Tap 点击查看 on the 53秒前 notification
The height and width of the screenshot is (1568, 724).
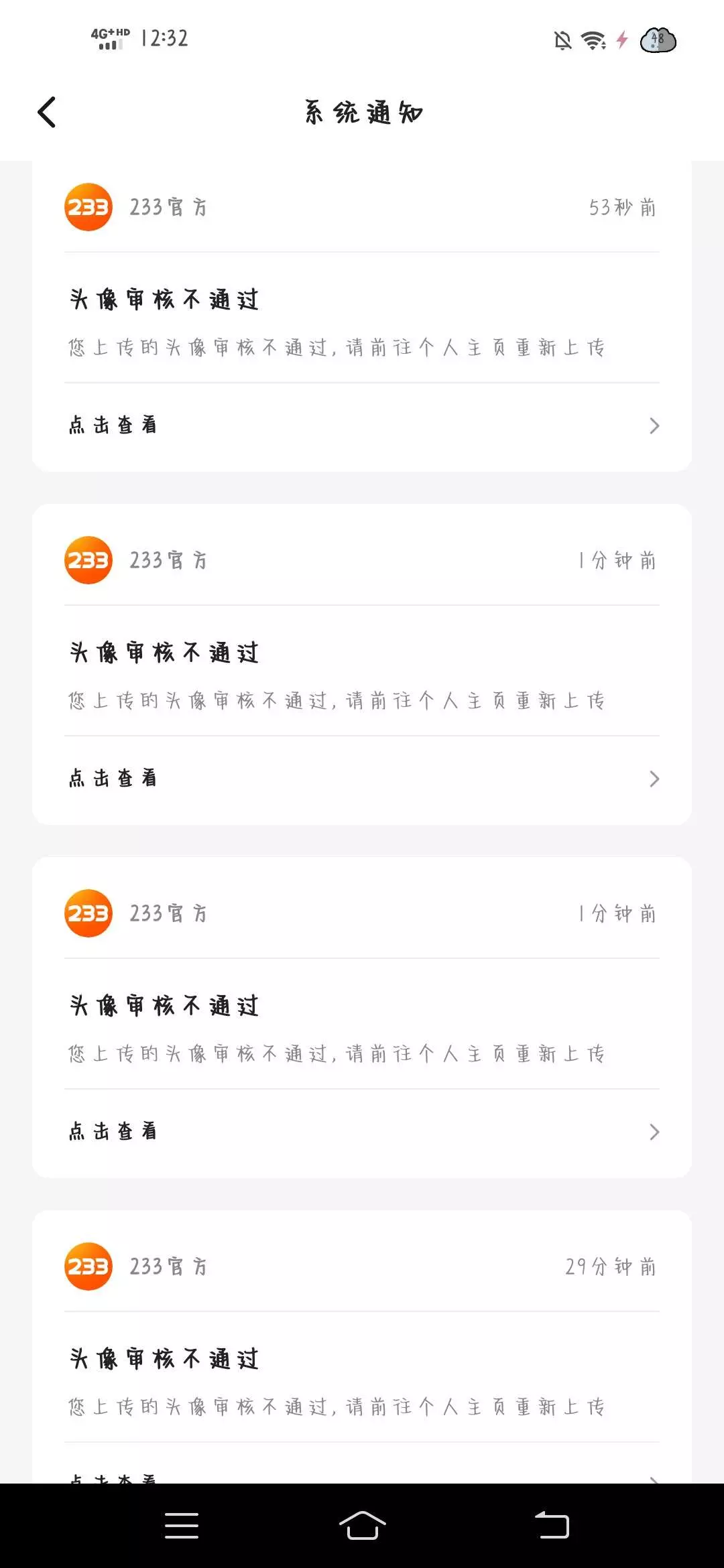point(362,426)
